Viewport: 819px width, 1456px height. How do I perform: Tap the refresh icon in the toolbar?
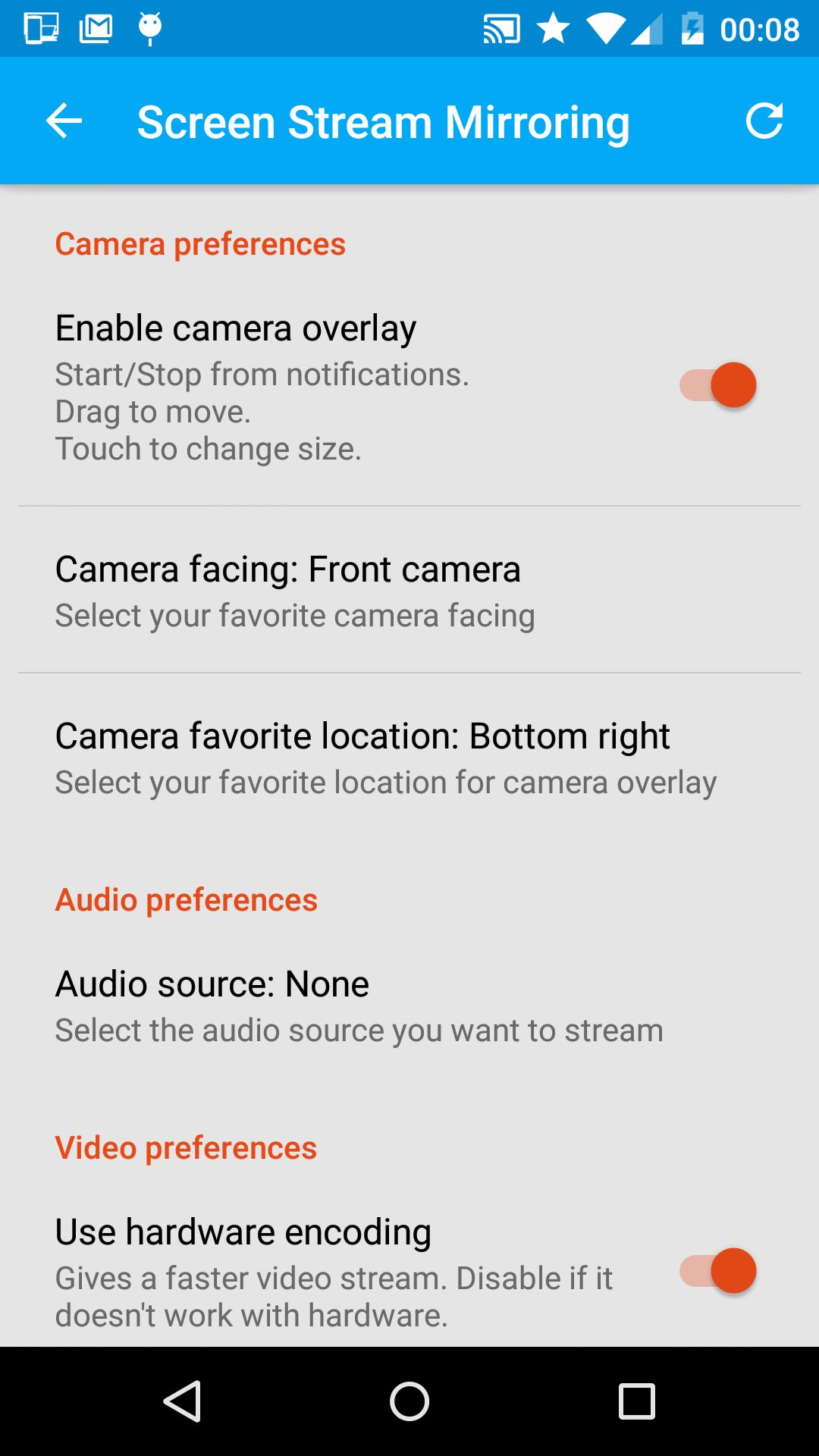(x=764, y=121)
